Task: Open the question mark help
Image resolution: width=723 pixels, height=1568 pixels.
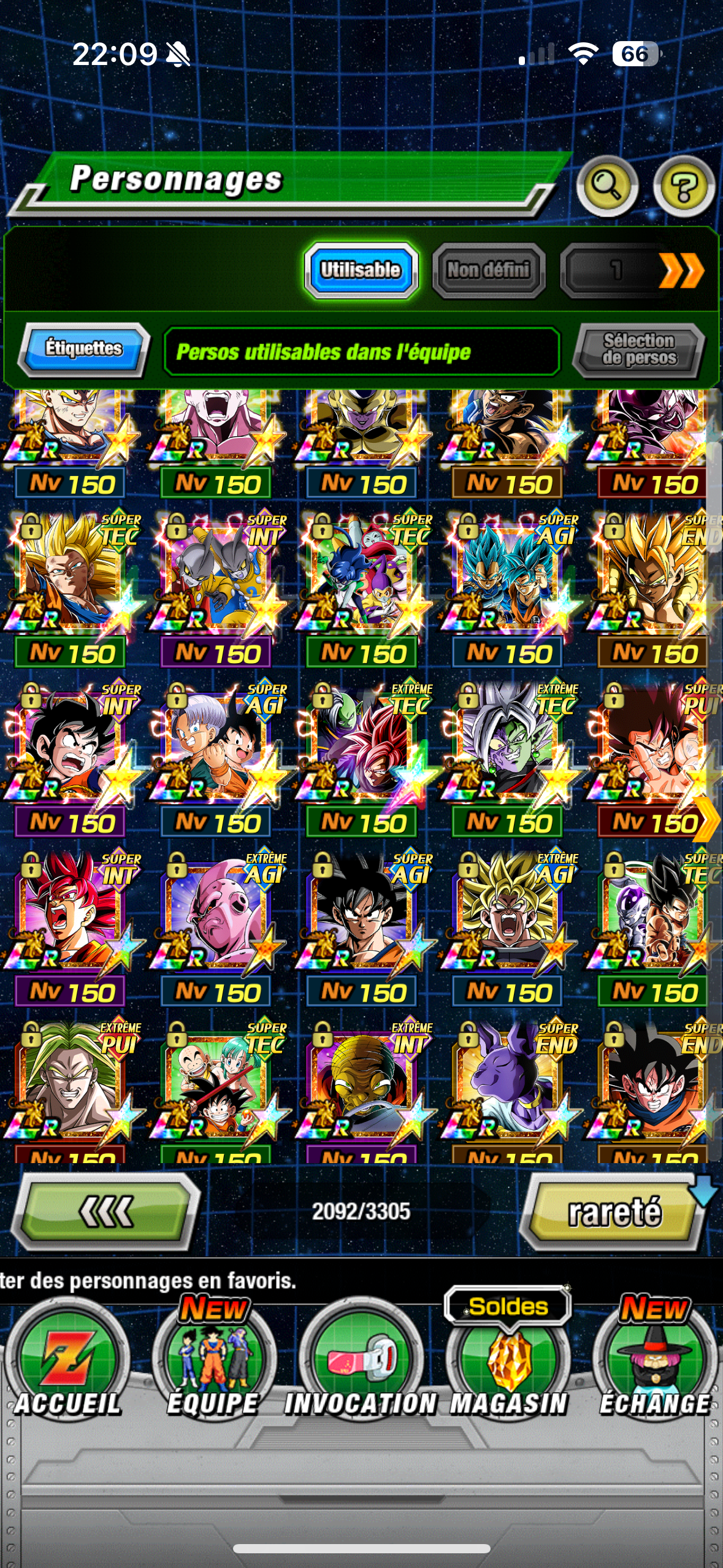Action: (684, 186)
